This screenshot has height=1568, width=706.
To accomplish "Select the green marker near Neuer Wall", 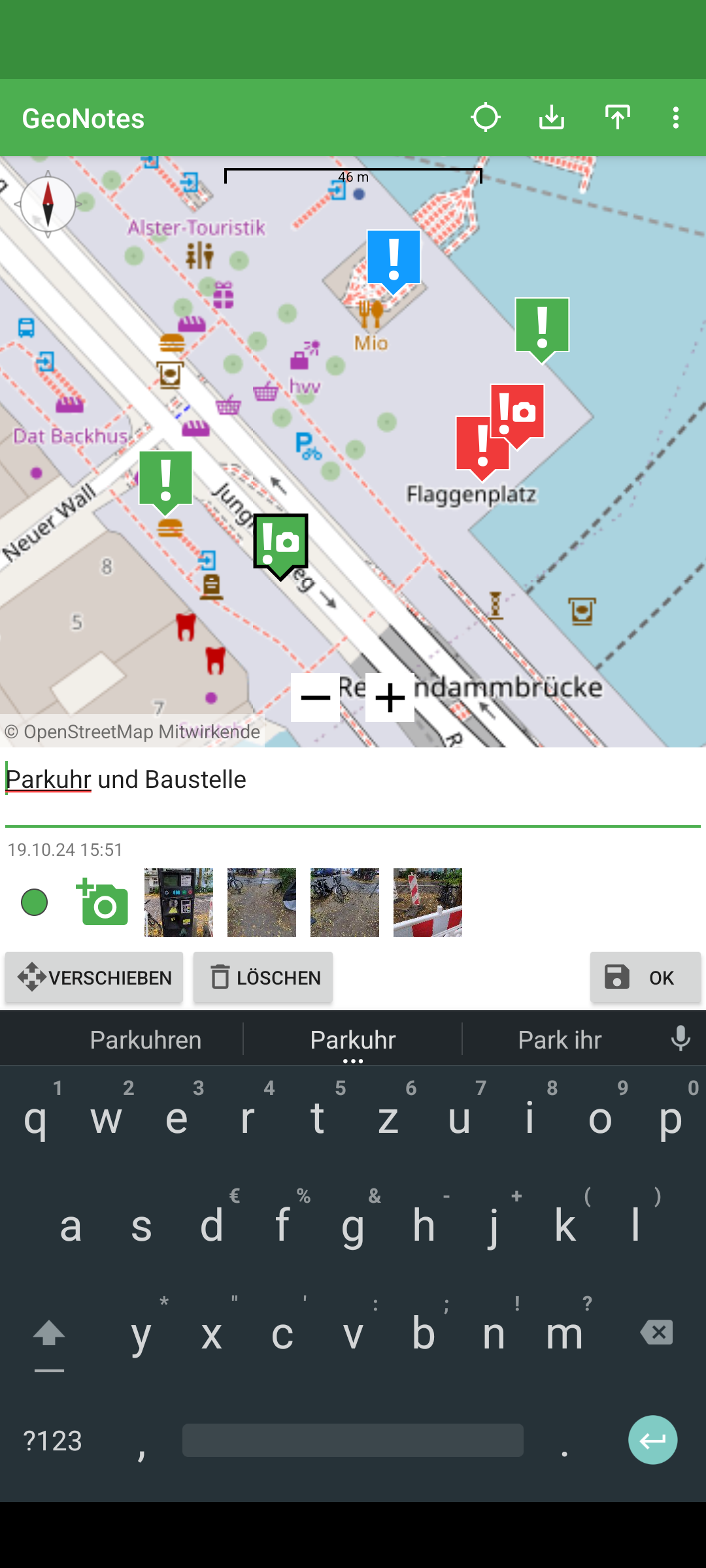I will click(165, 479).
